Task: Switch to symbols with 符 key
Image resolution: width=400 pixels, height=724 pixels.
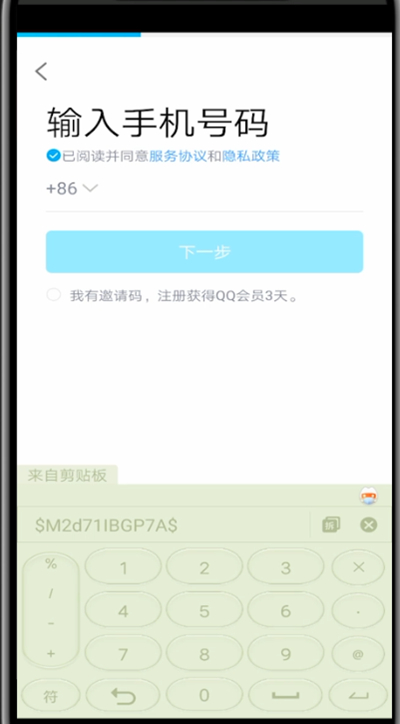Action: click(x=51, y=695)
